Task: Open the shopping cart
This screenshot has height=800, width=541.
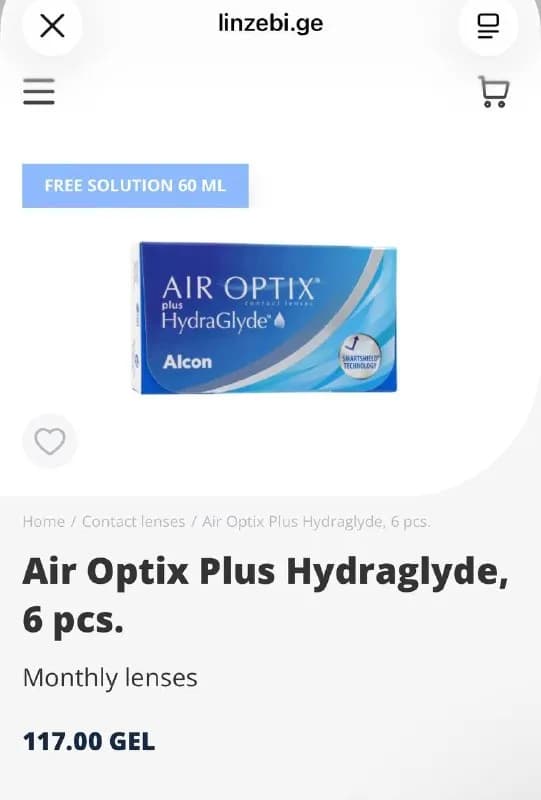Action: (x=493, y=91)
